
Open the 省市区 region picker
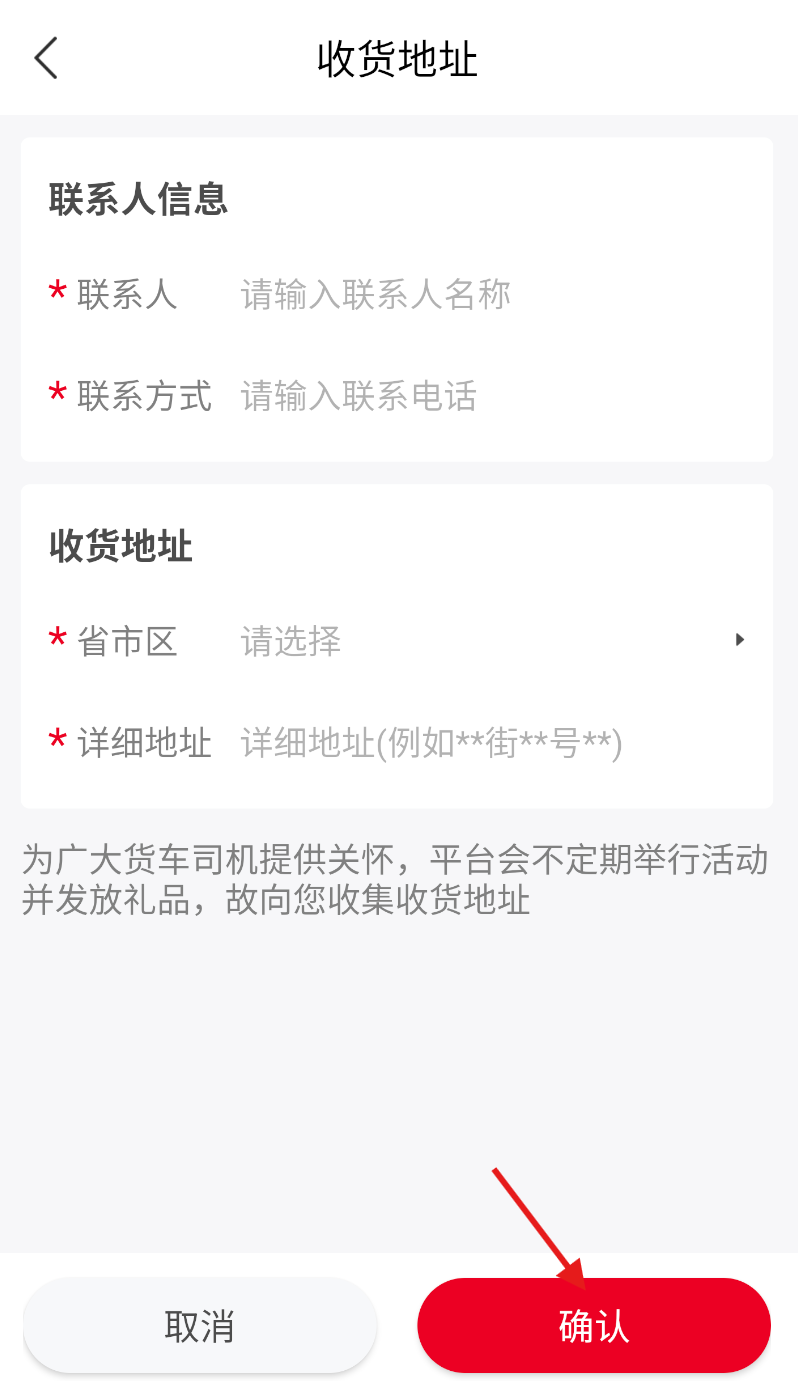[490, 641]
